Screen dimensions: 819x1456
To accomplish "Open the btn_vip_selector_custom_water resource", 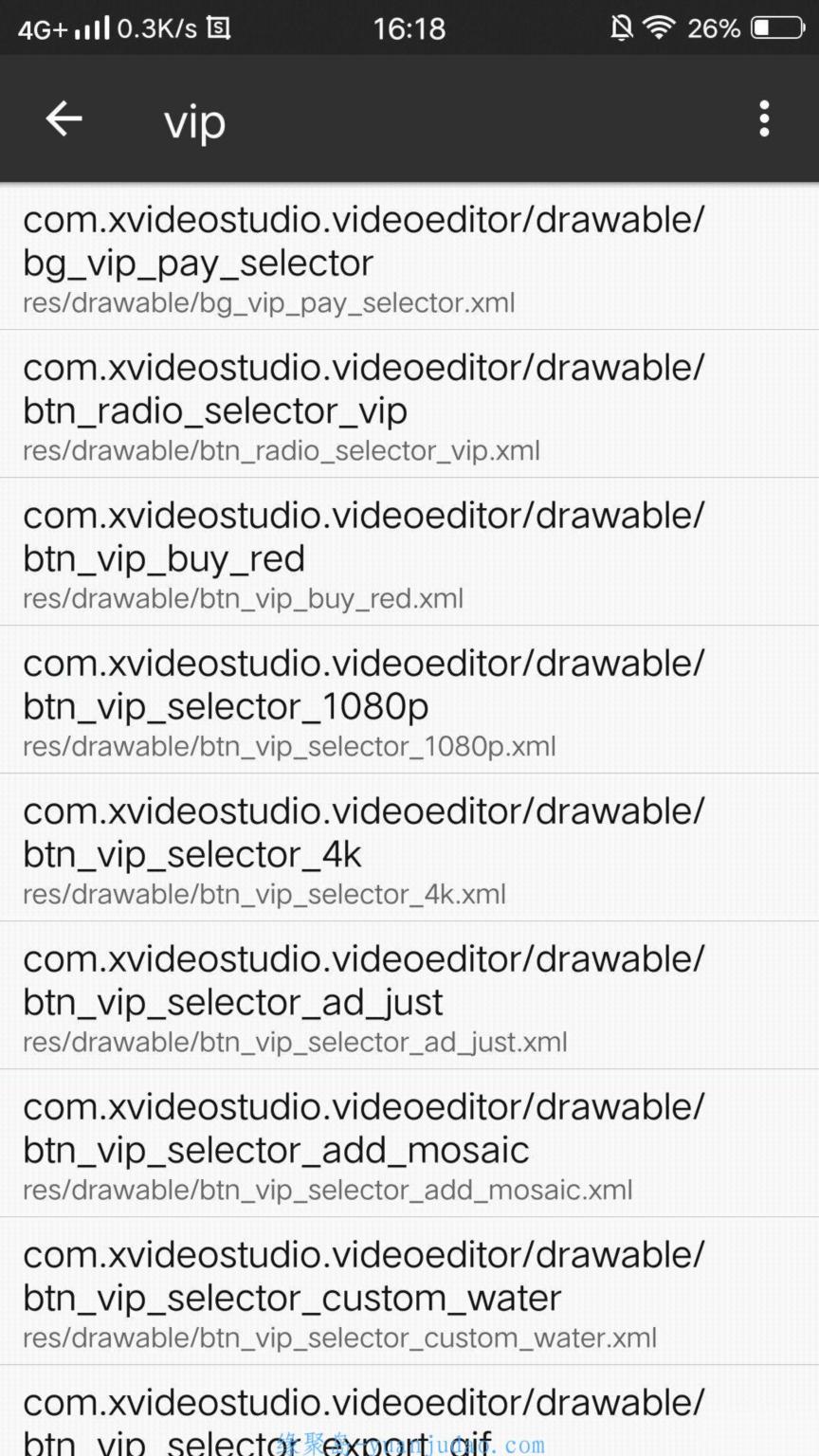I will click(x=409, y=1291).
